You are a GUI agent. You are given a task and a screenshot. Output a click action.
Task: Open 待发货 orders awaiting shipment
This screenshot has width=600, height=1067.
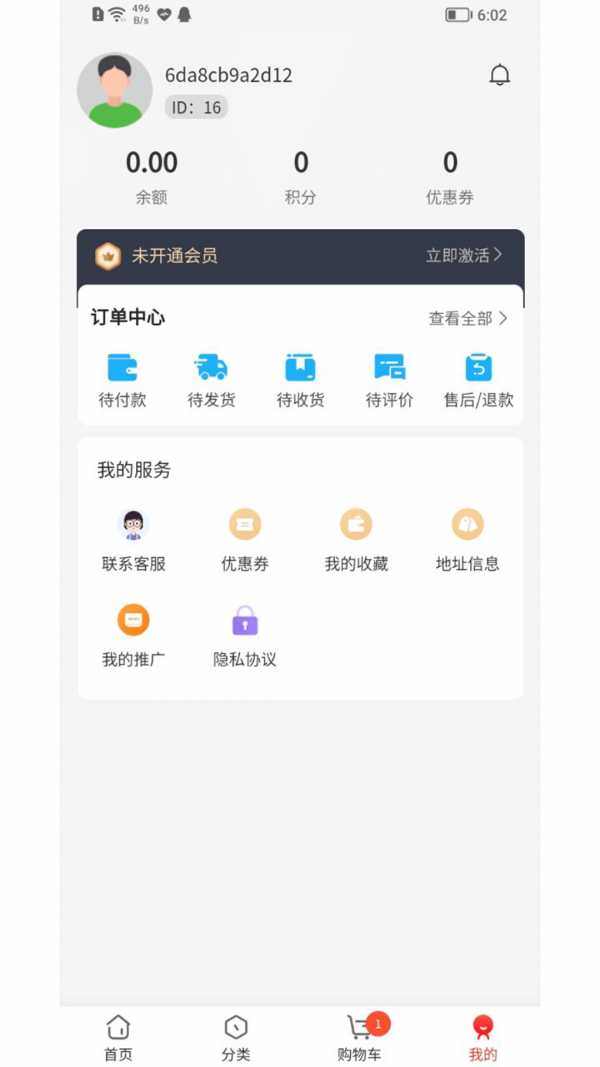(211, 380)
